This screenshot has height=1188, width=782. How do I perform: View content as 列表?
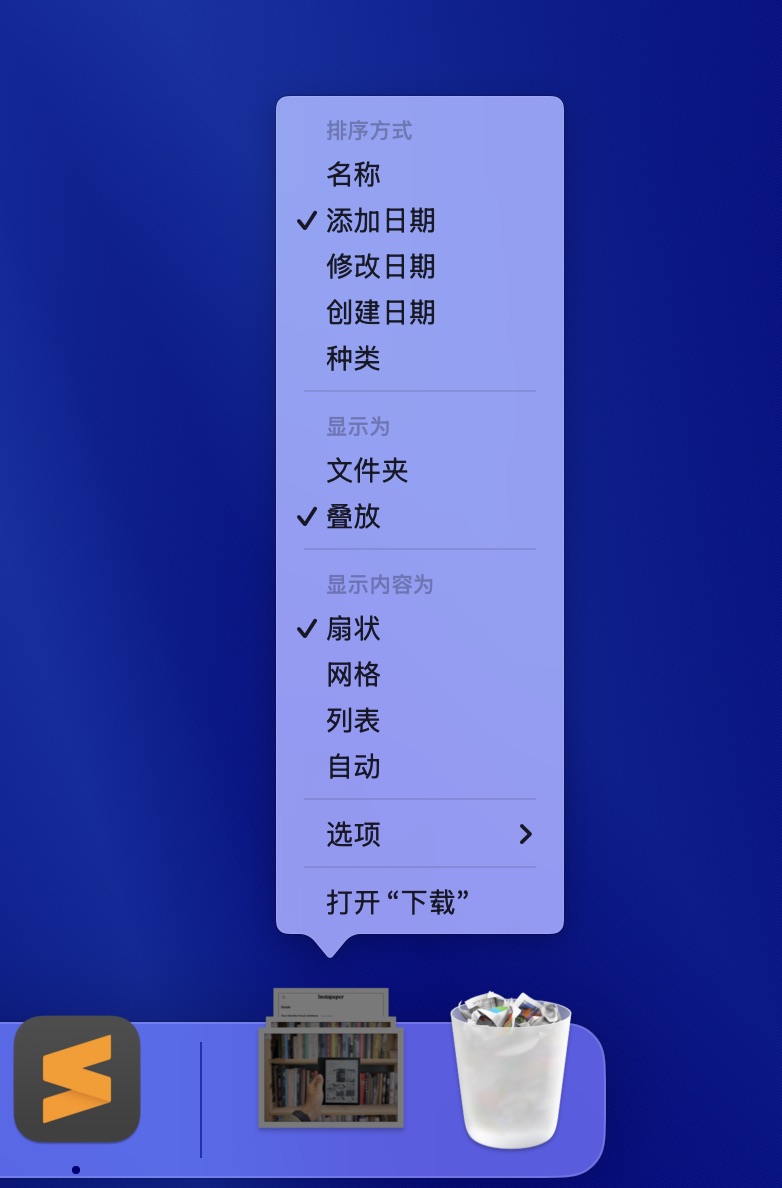tap(354, 721)
